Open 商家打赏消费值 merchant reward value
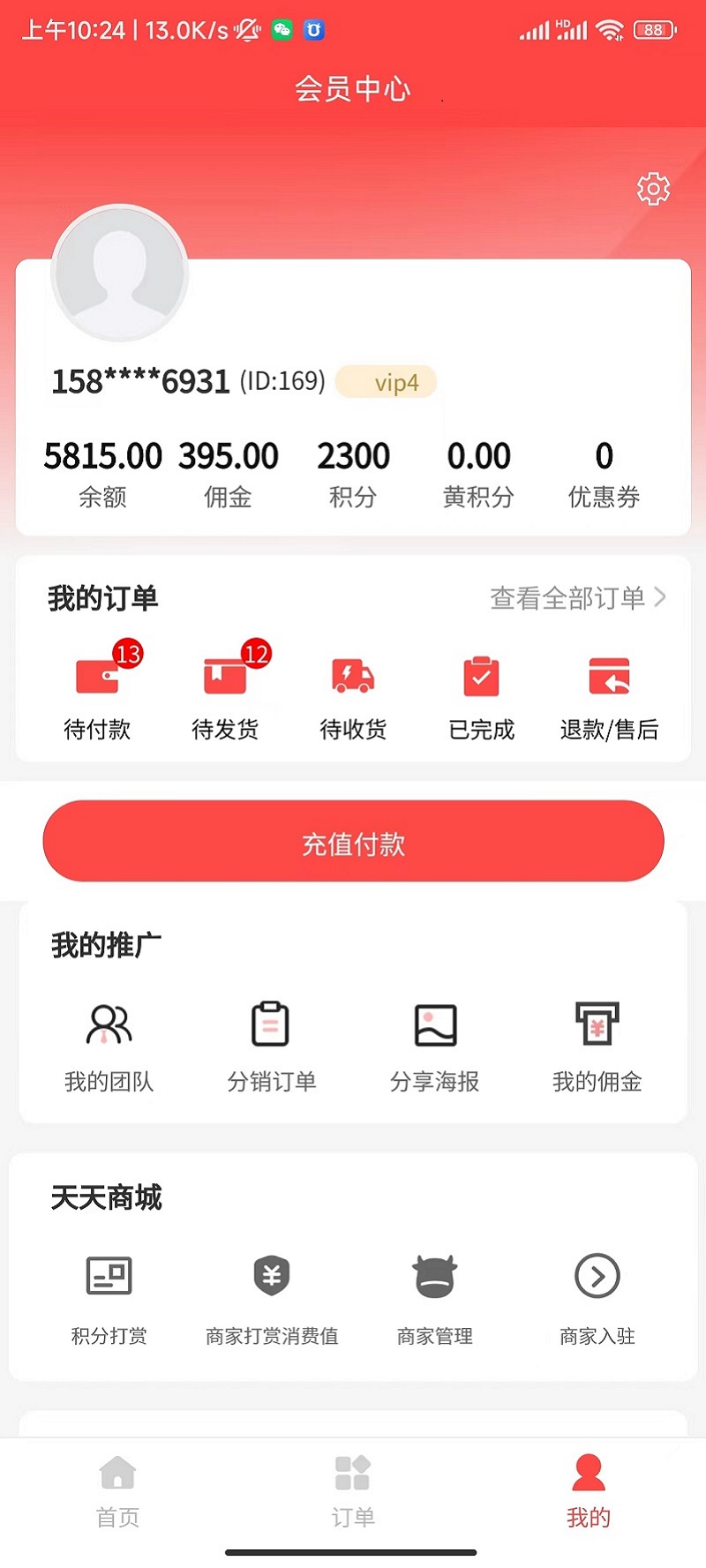 point(272,1278)
